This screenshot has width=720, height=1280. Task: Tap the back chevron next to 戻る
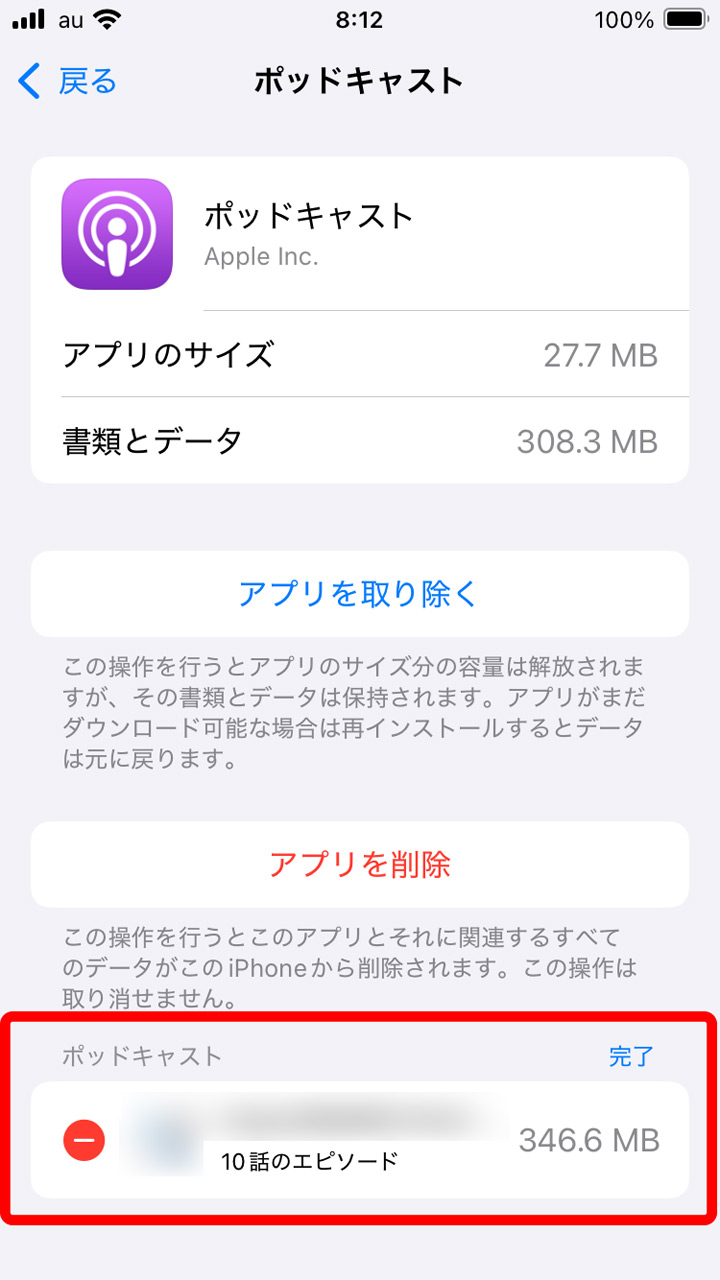pos(30,81)
